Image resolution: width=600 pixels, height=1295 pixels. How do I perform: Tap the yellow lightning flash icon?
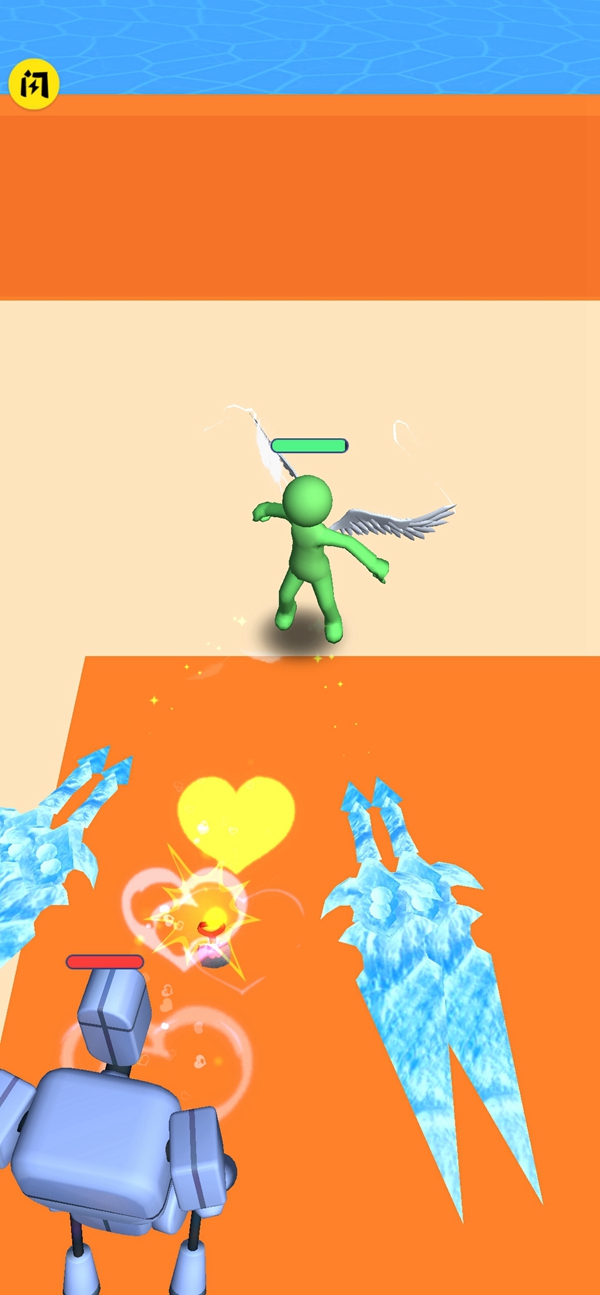coord(34,86)
